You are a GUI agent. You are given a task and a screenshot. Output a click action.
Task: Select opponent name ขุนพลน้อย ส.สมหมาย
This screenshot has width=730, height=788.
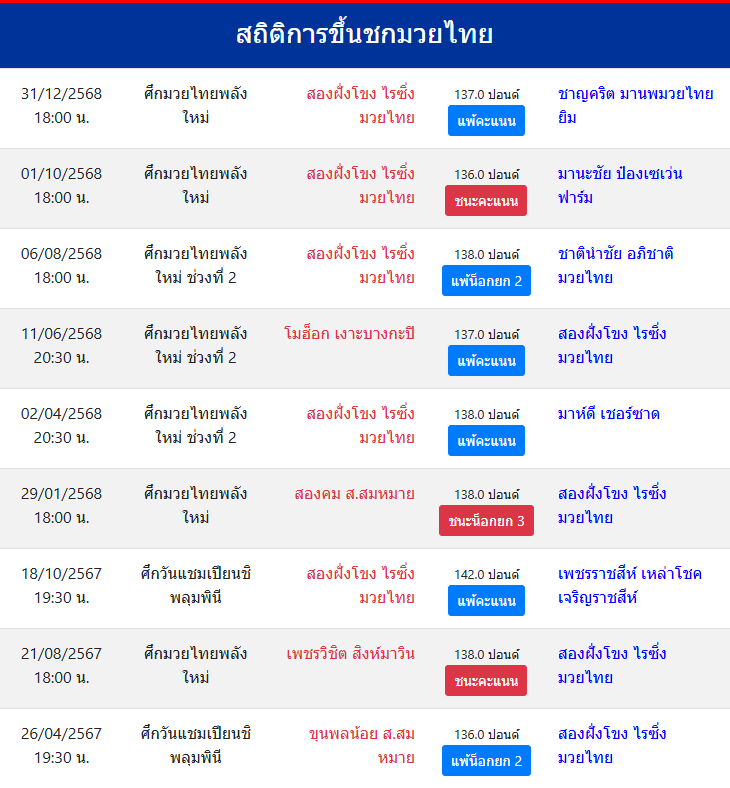click(x=365, y=746)
